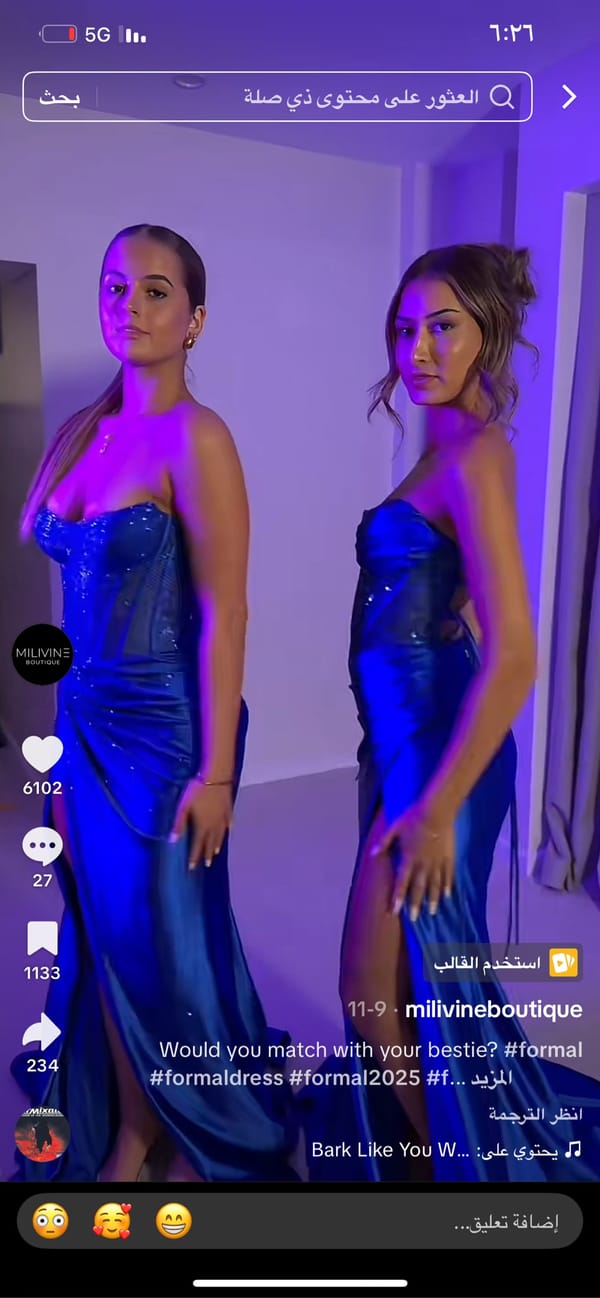
Task: Go back using the top arrow
Action: pos(569,97)
